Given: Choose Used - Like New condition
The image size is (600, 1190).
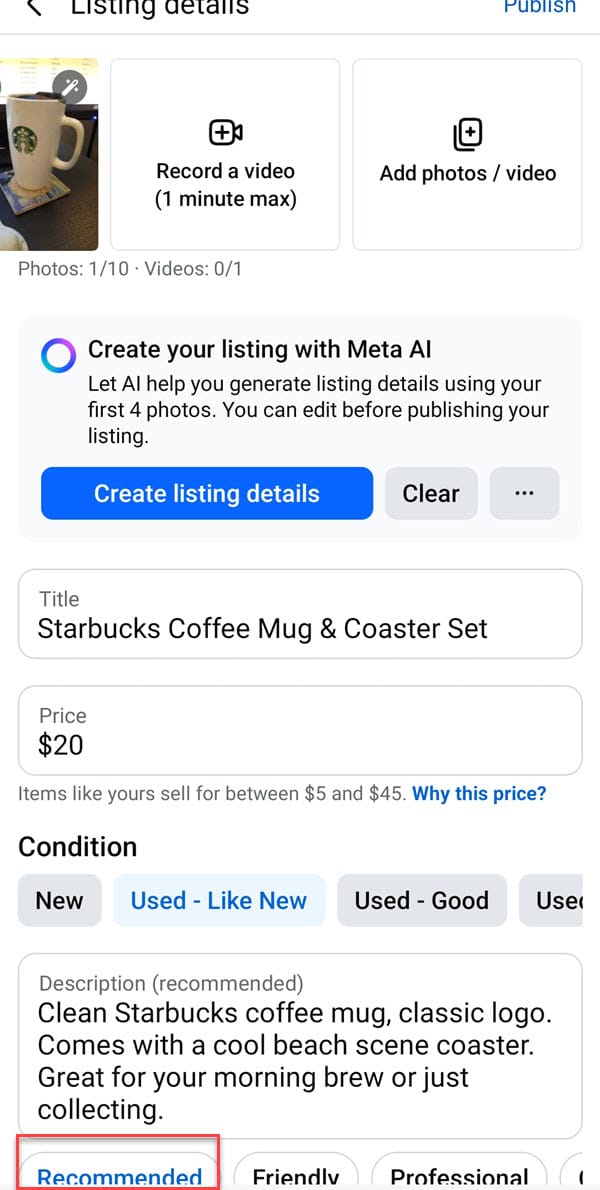Looking at the screenshot, I should pyautogui.click(x=219, y=900).
